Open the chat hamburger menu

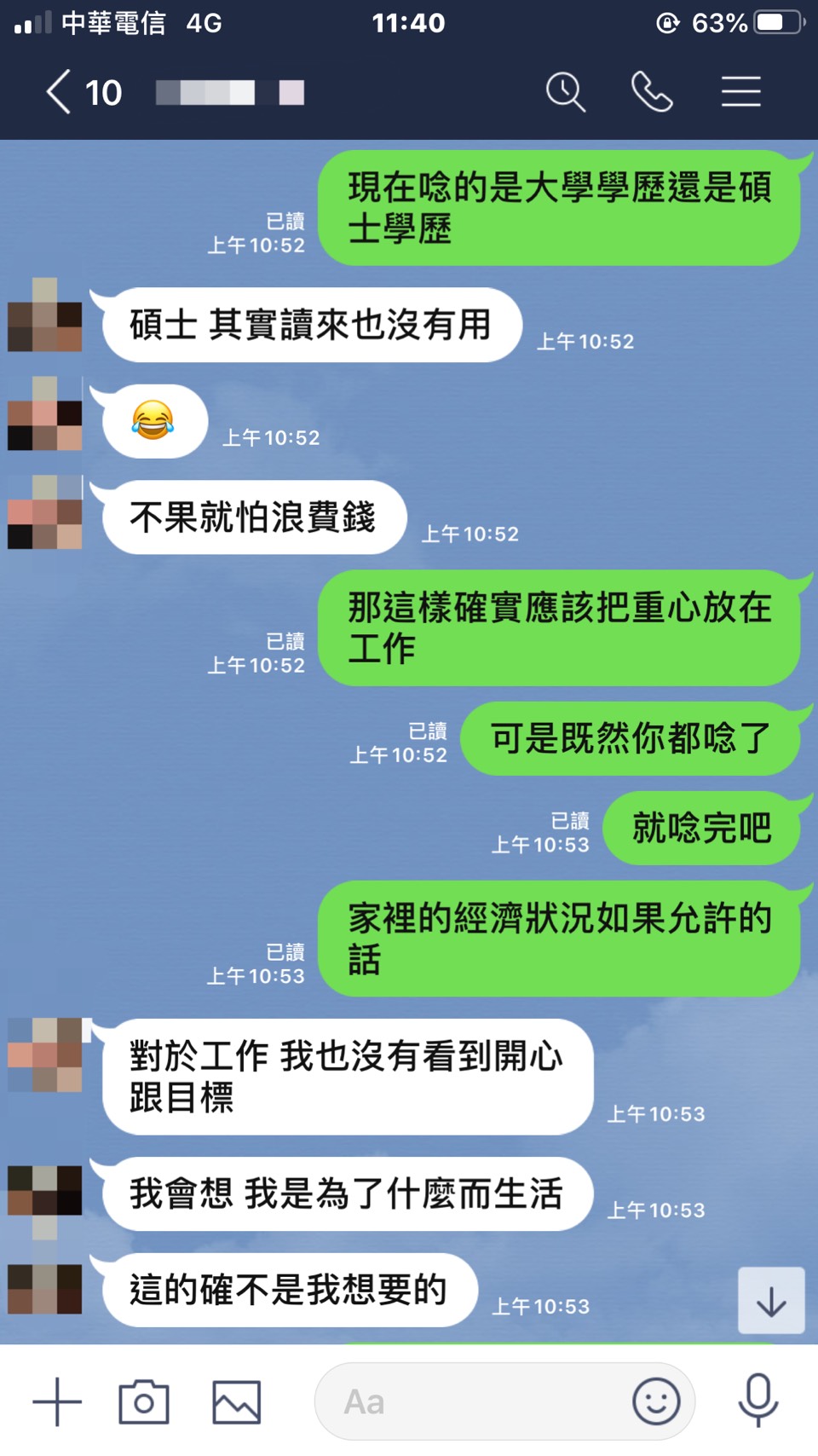tap(740, 92)
